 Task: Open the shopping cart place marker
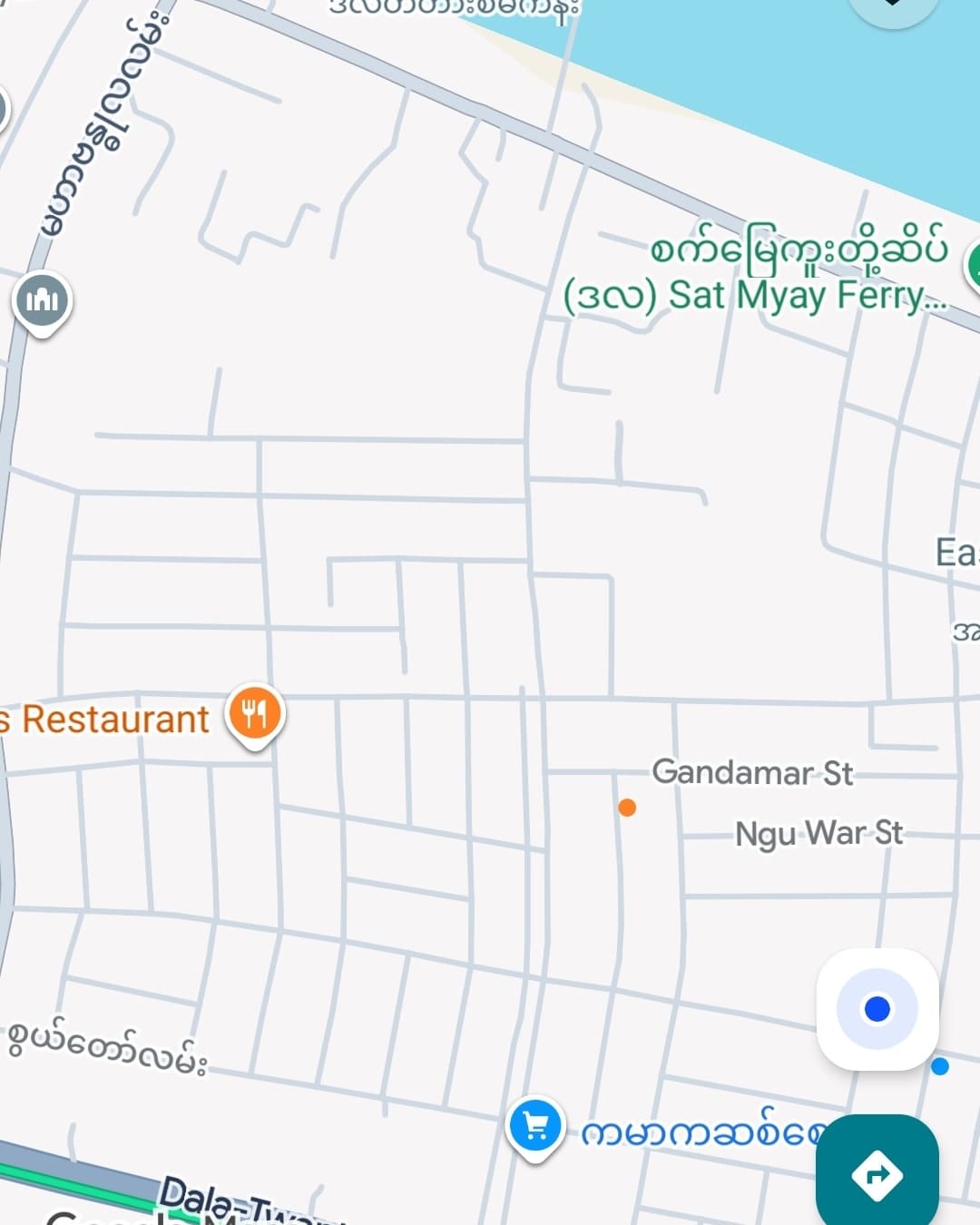(535, 1126)
